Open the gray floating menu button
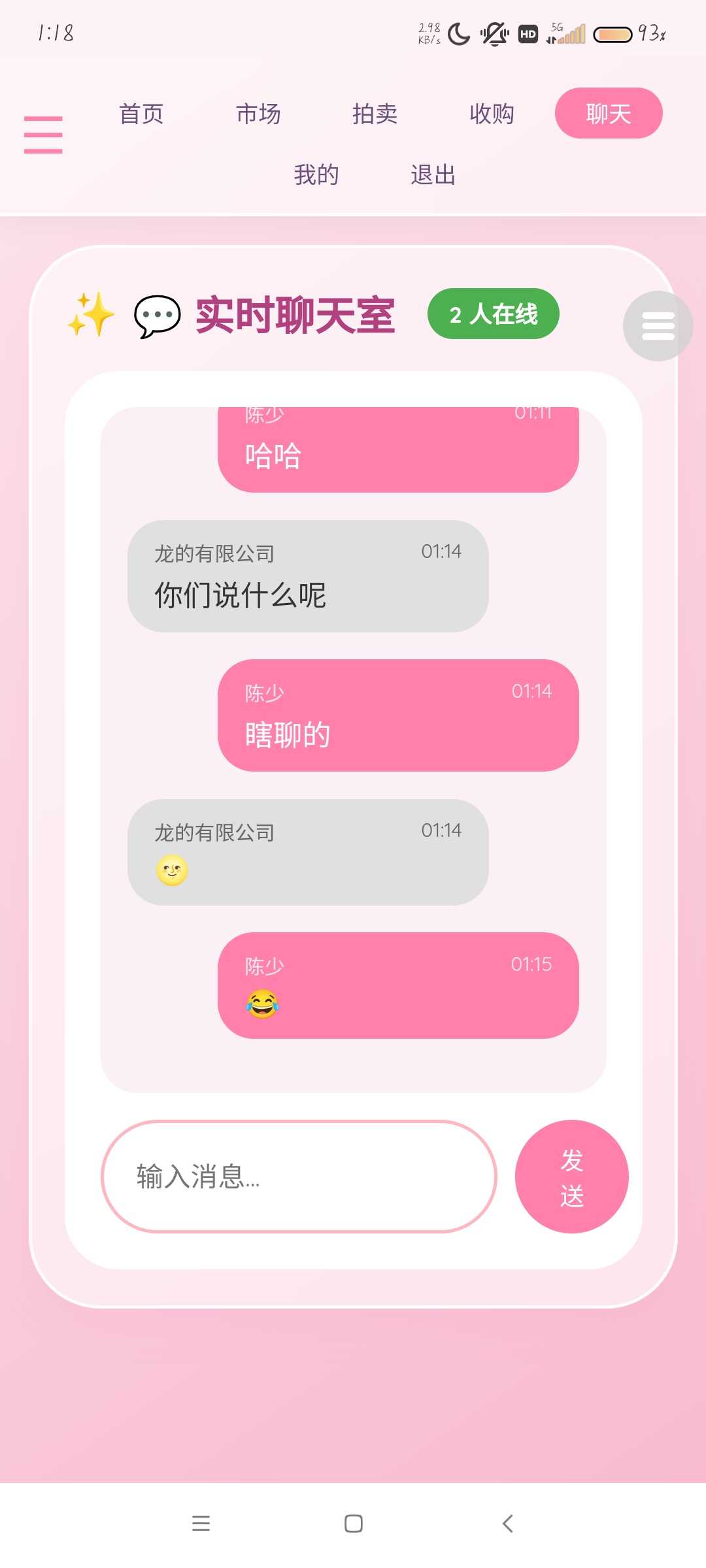This screenshot has width=706, height=1568. (658, 326)
